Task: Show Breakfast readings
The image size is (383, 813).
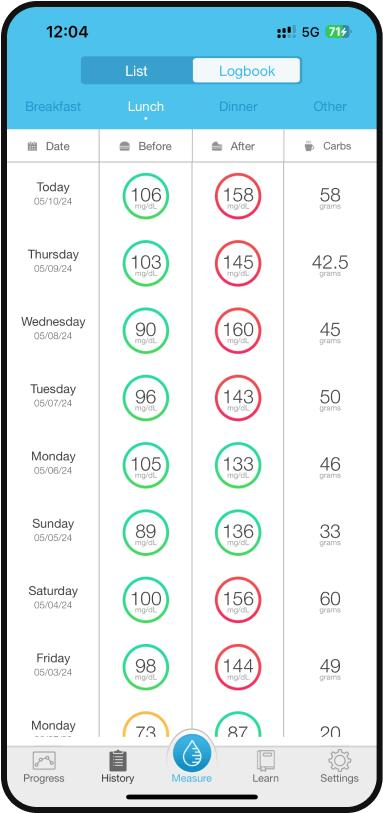Action: pyautogui.click(x=53, y=107)
